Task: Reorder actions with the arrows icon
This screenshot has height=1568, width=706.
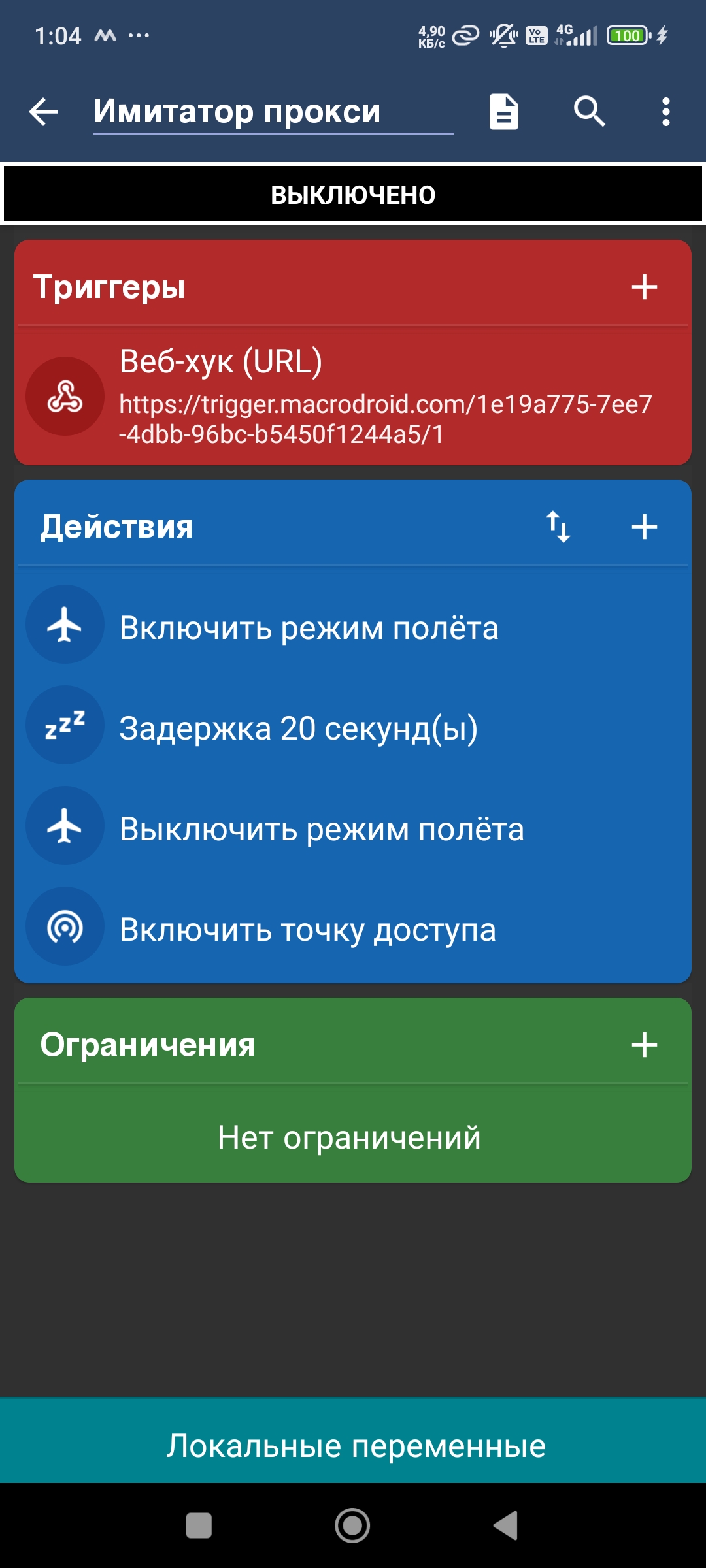Action: click(x=558, y=527)
